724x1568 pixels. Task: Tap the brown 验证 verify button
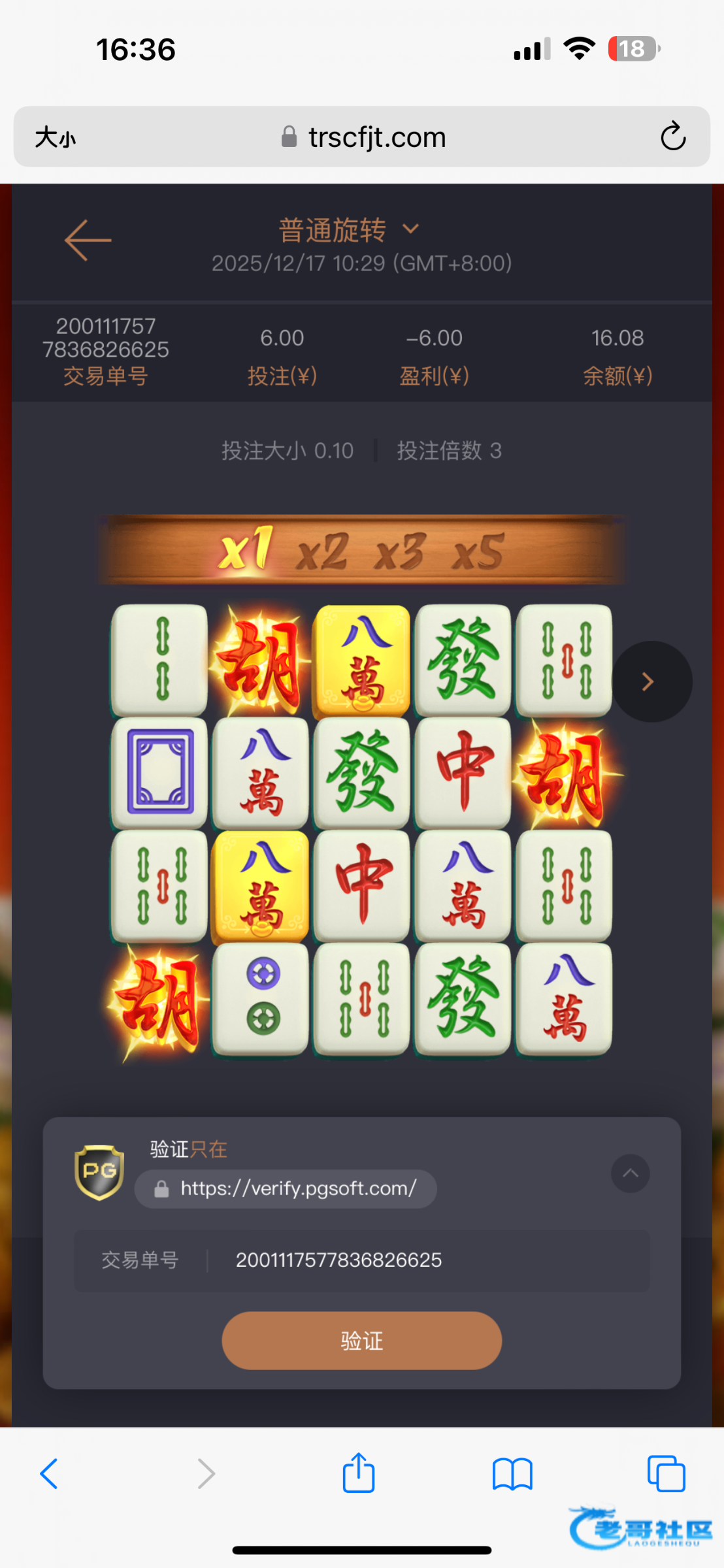[x=361, y=1341]
